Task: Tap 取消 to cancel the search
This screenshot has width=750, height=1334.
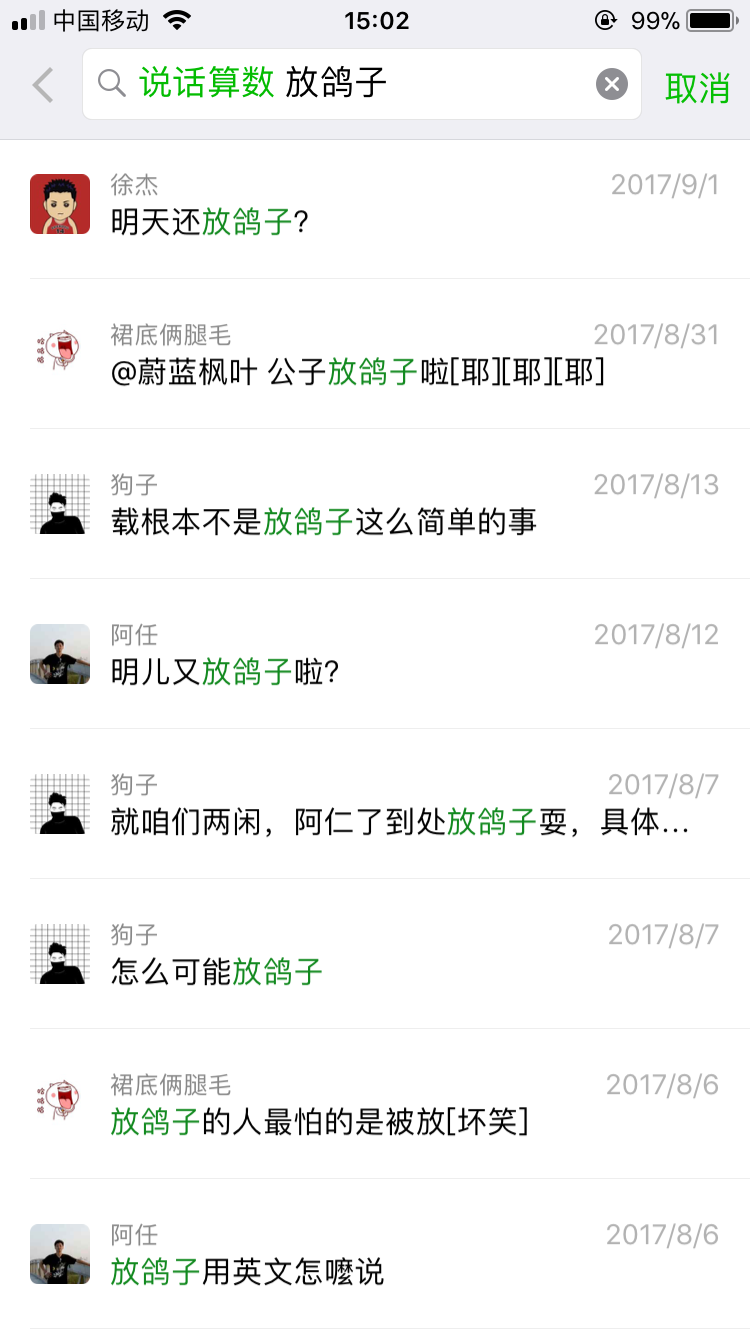Action: [x=697, y=88]
